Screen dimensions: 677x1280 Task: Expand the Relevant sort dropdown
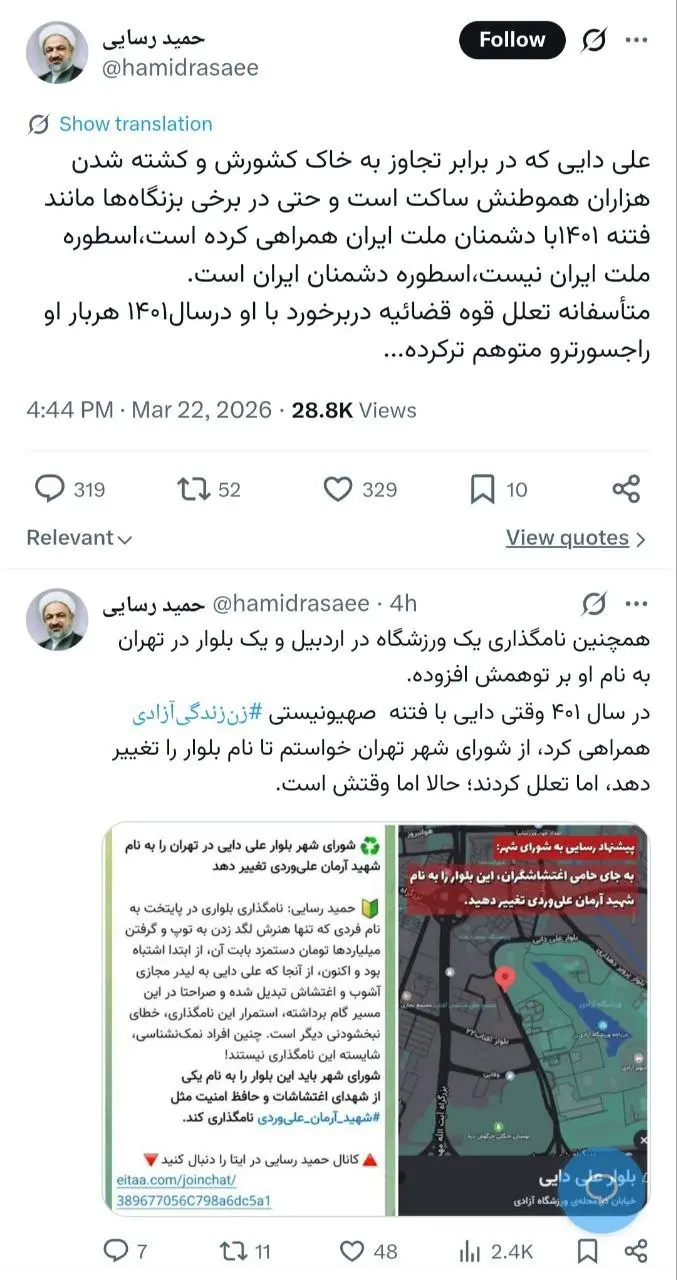tap(80, 538)
